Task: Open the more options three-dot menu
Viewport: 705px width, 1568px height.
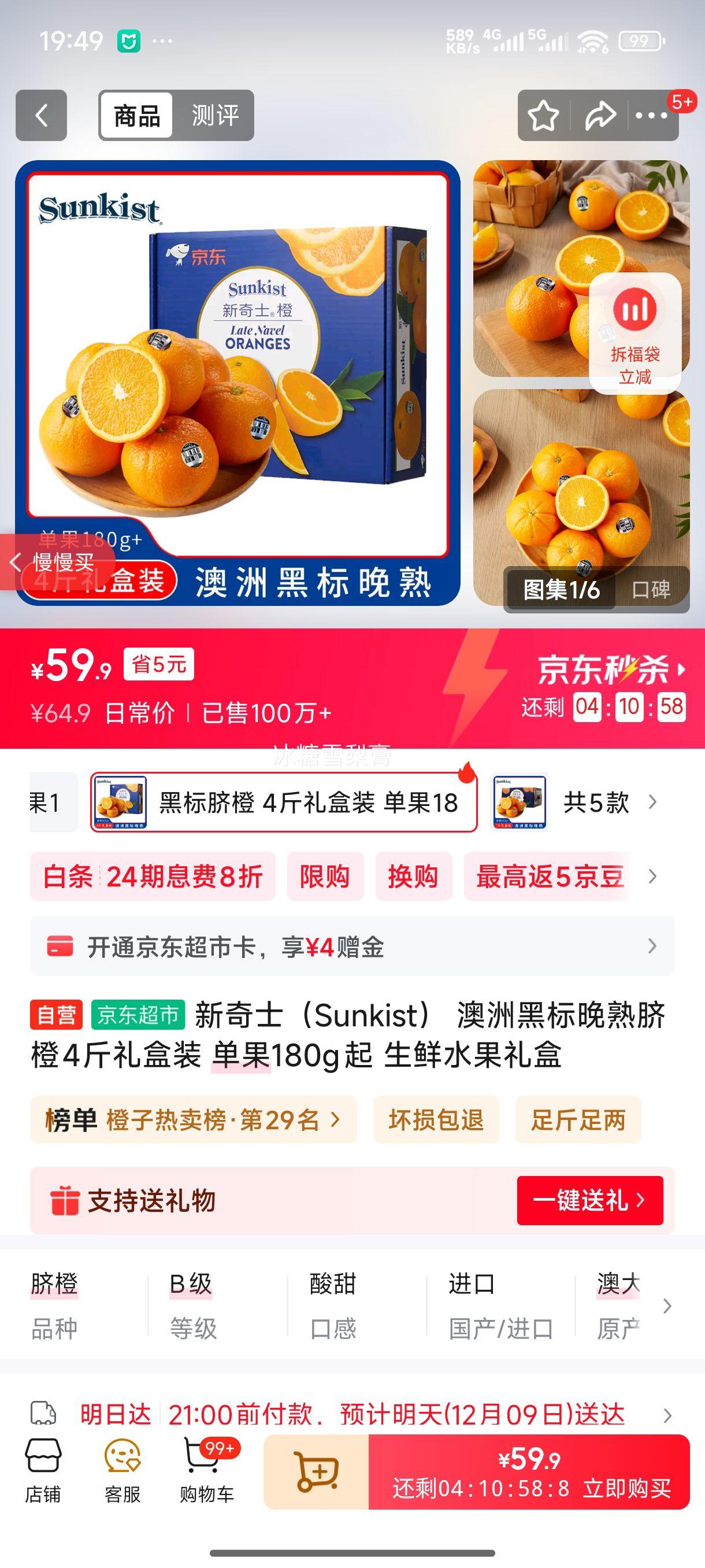Action: [651, 115]
